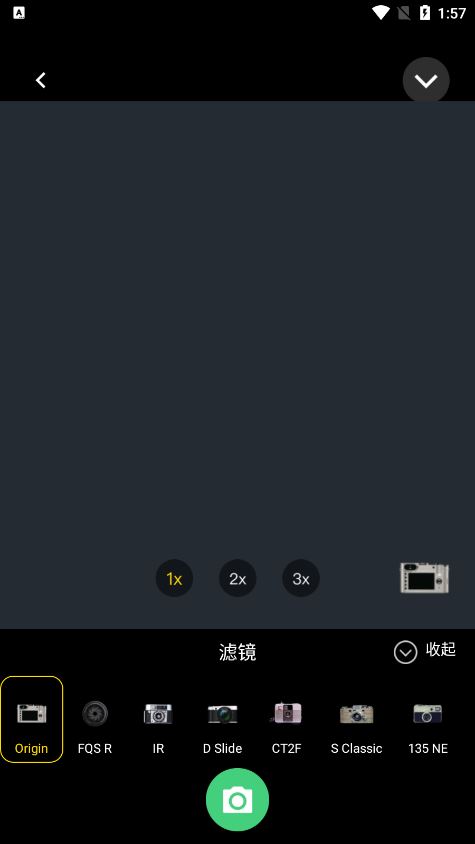Image resolution: width=475 pixels, height=844 pixels.
Task: Switch zoom to 3x
Action: 301,578
